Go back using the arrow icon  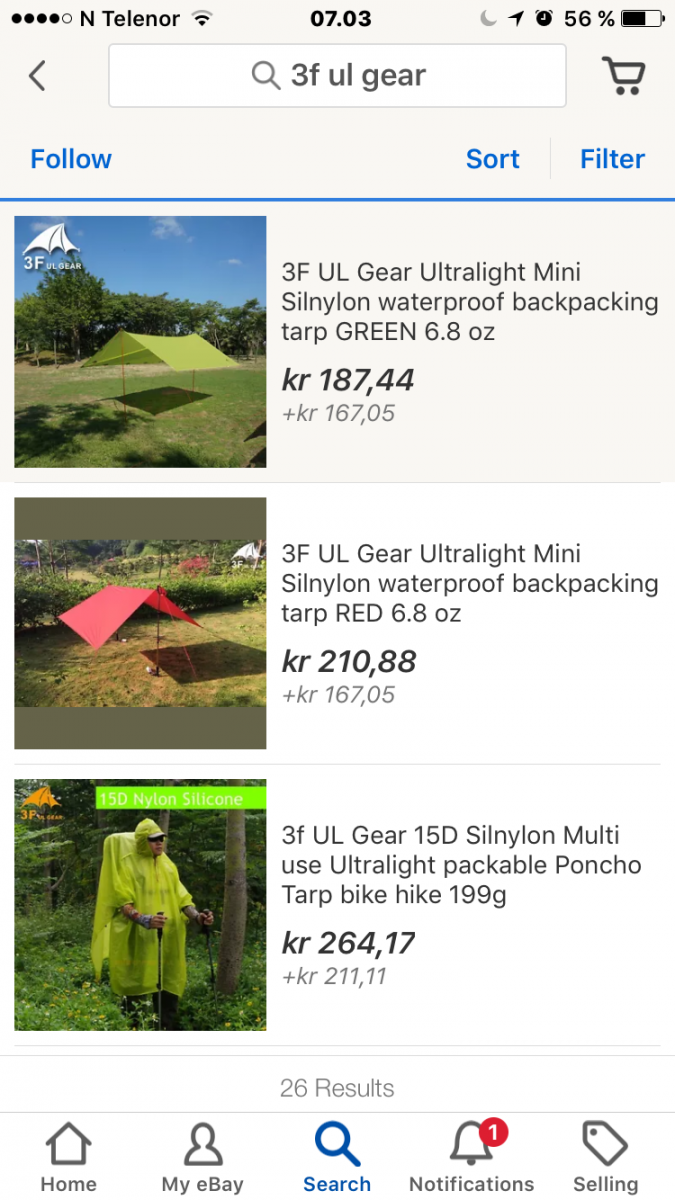point(38,76)
